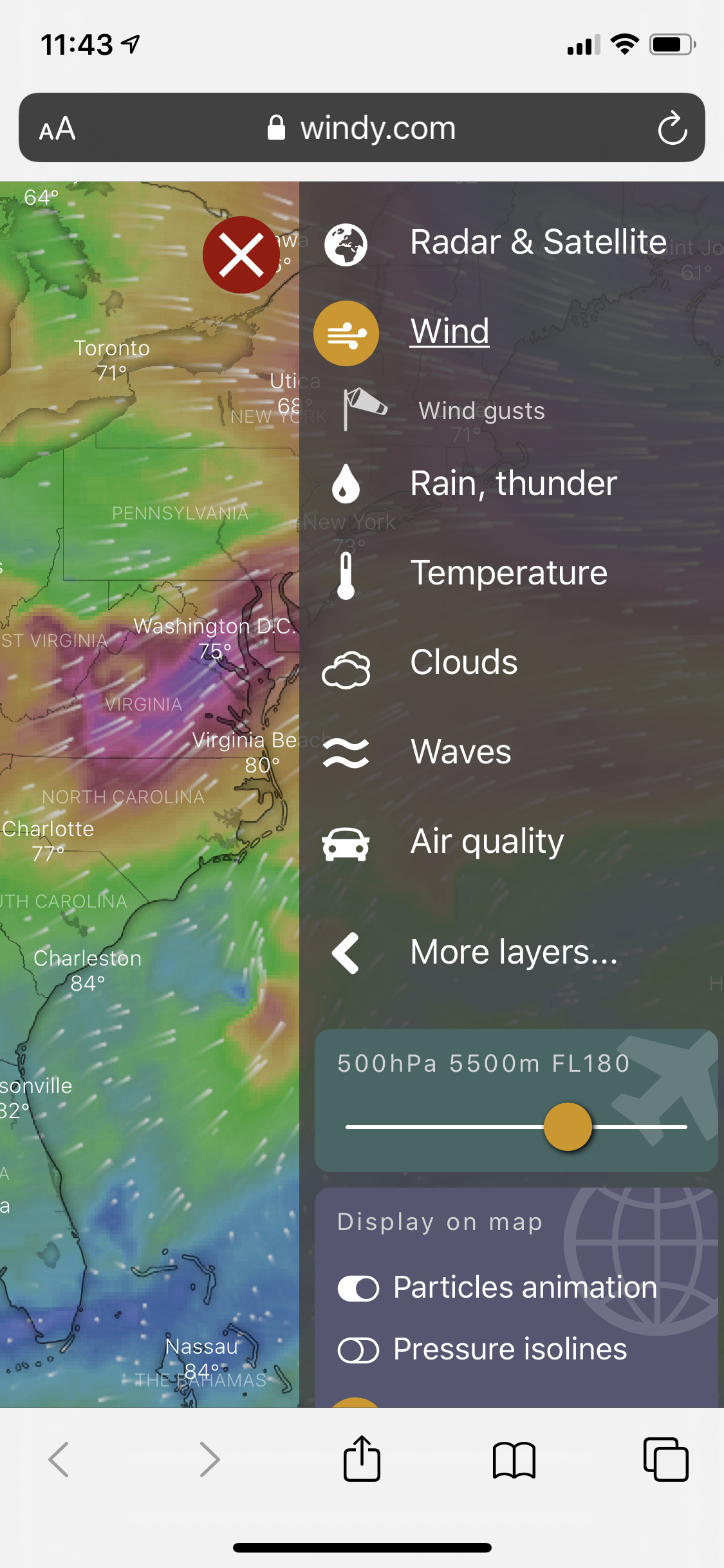Open Safari bookmarks
724x1568 pixels.
[x=514, y=1459]
